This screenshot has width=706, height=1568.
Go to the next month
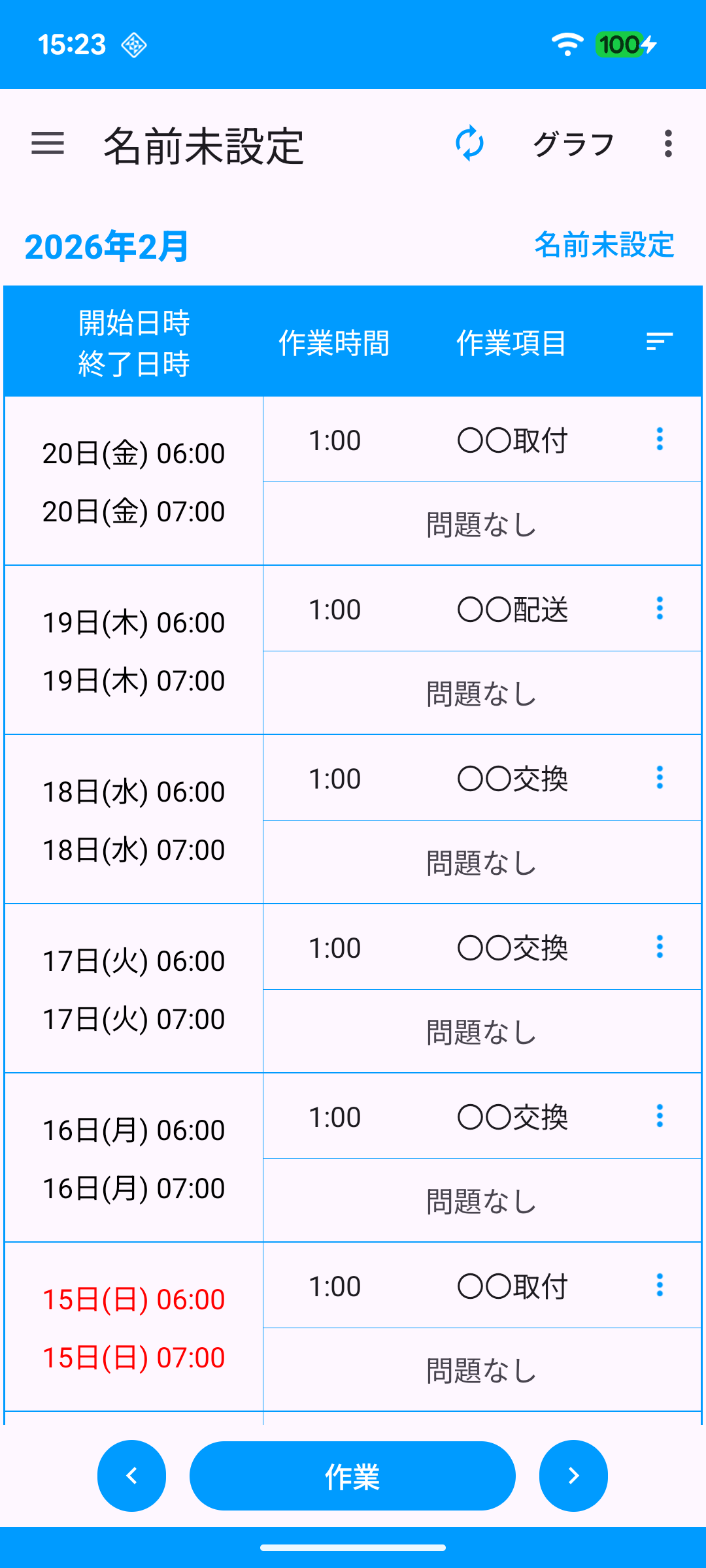point(573,1476)
